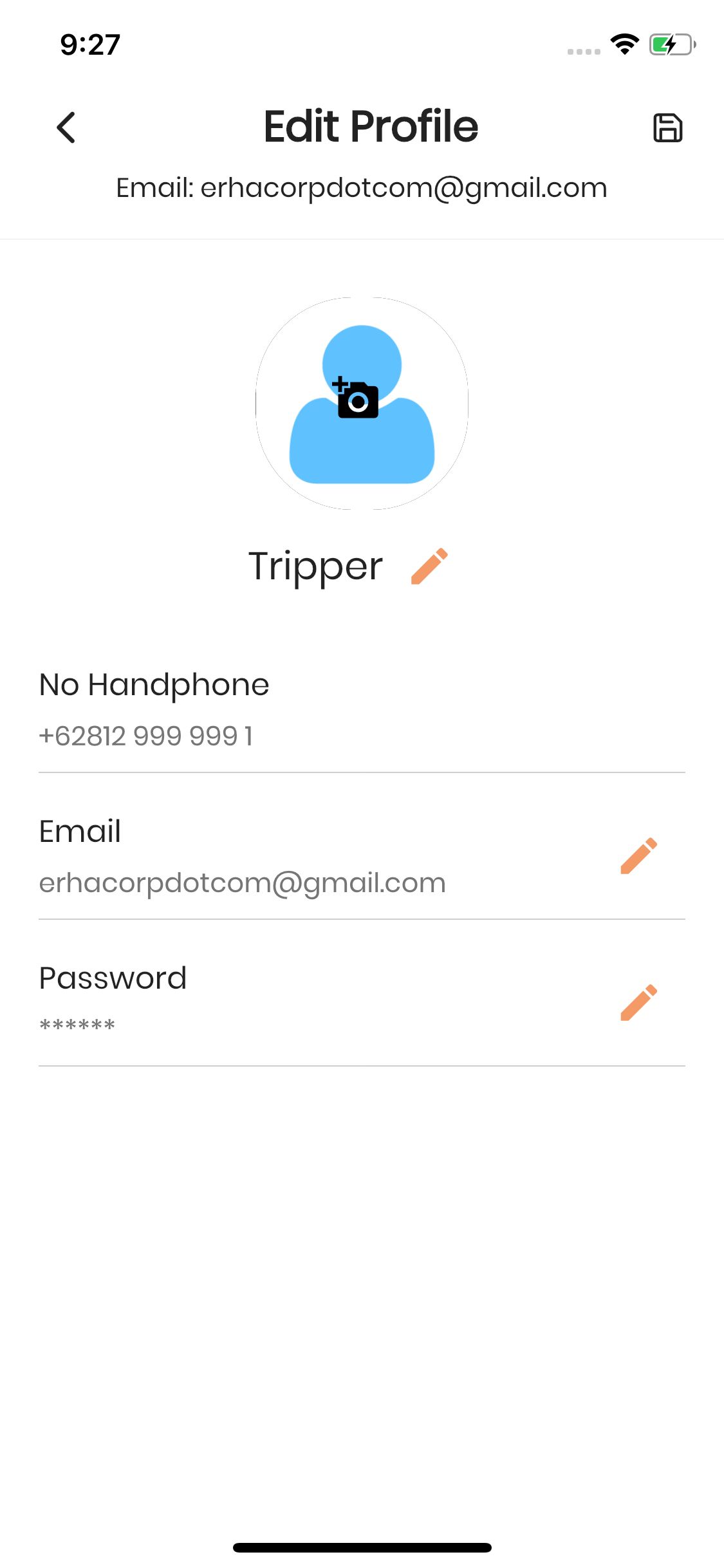
Task: Change the Password using its pencil icon
Action: [638, 1002]
